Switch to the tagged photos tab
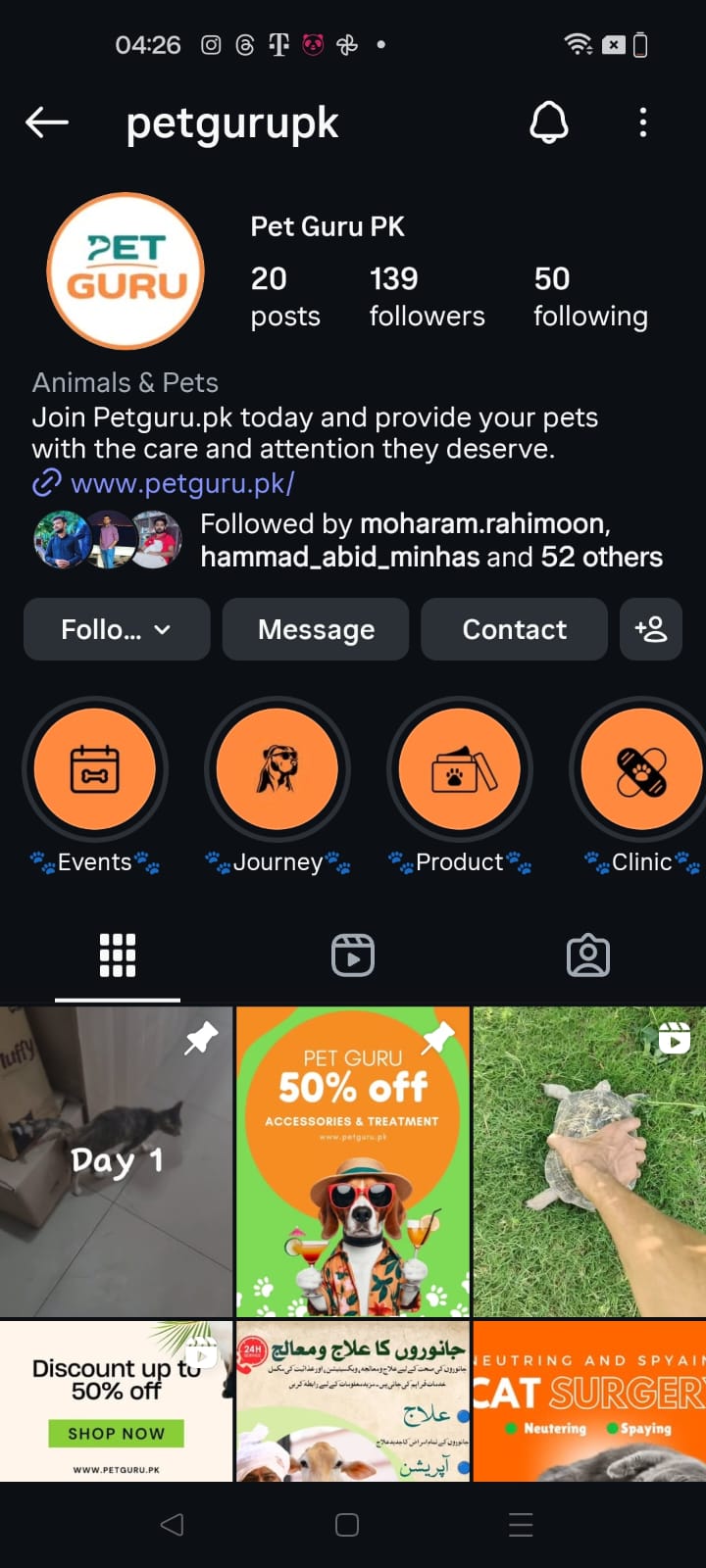 coord(588,955)
